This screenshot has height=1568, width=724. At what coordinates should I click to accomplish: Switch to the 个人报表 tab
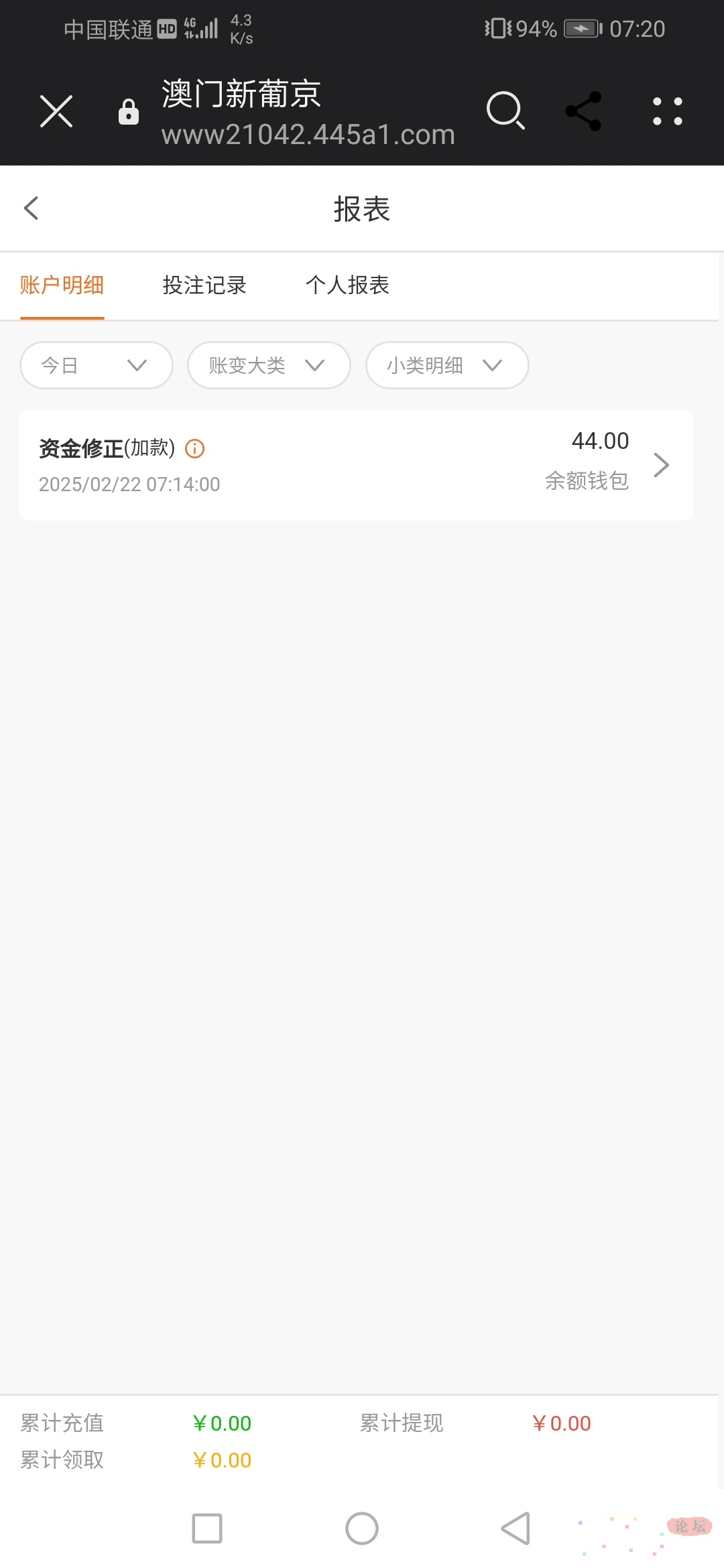347,285
